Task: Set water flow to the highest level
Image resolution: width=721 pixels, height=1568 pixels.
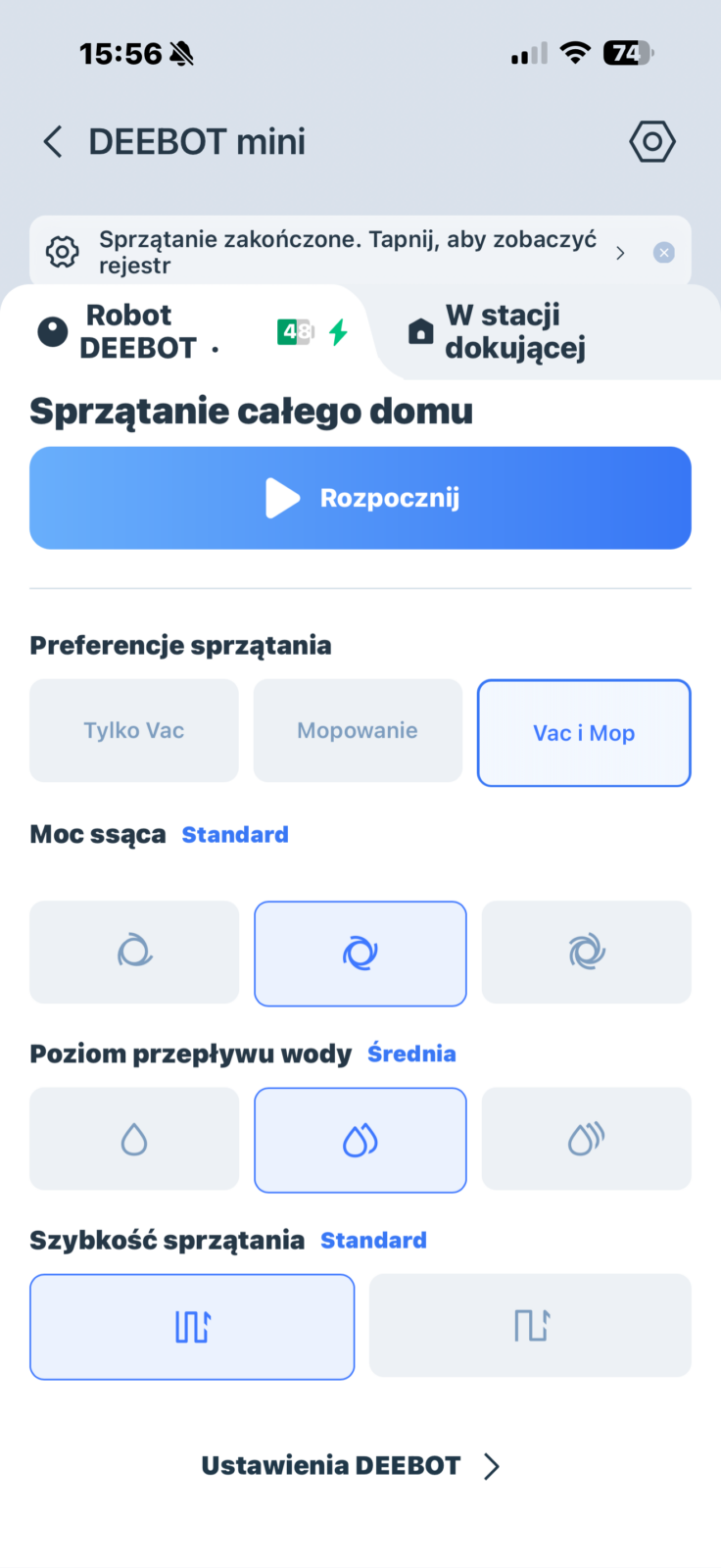Action: 586,1139
